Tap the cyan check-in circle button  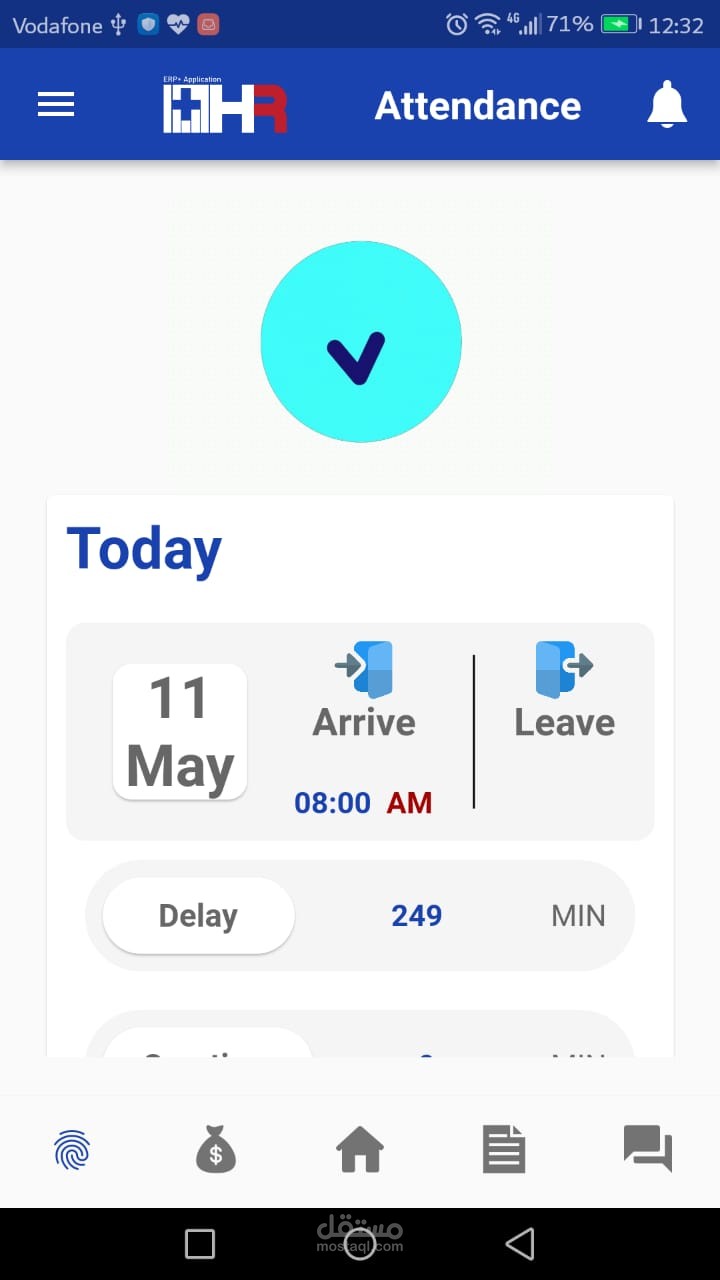point(360,342)
